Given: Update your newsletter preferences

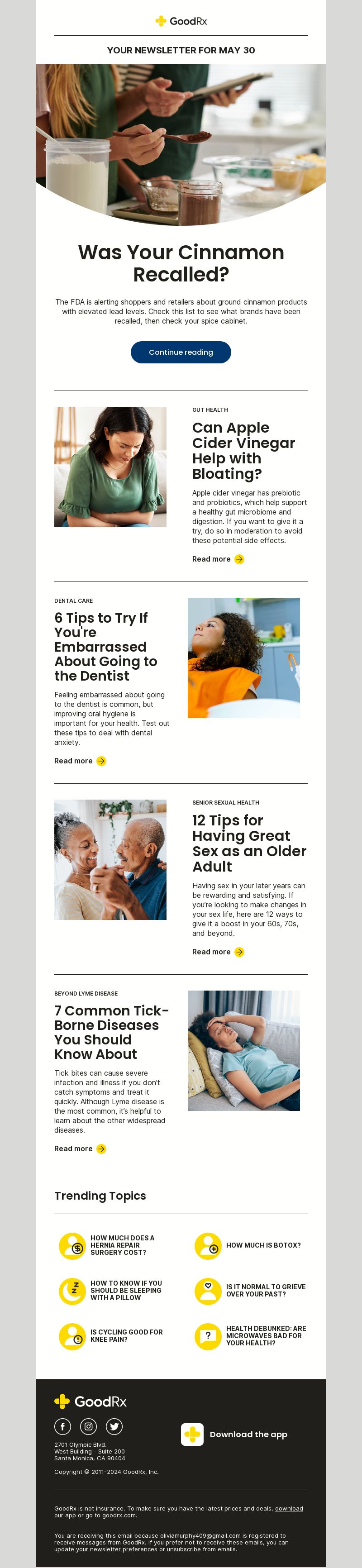Looking at the screenshot, I should [105, 1549].
